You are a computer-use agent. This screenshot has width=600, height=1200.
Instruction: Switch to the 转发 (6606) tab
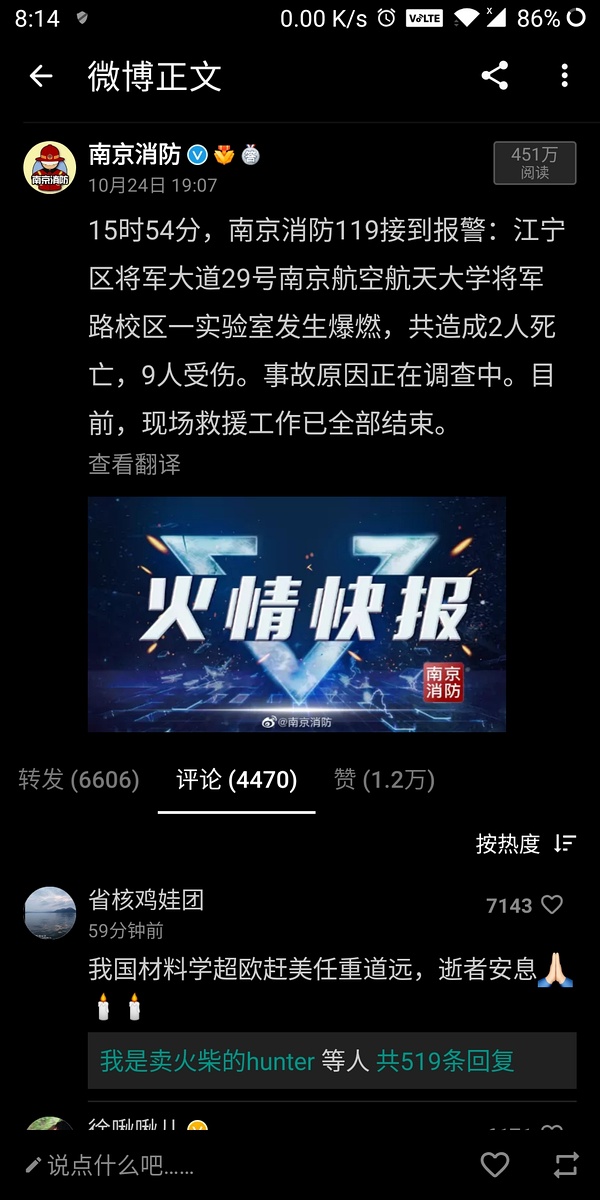coord(79,780)
